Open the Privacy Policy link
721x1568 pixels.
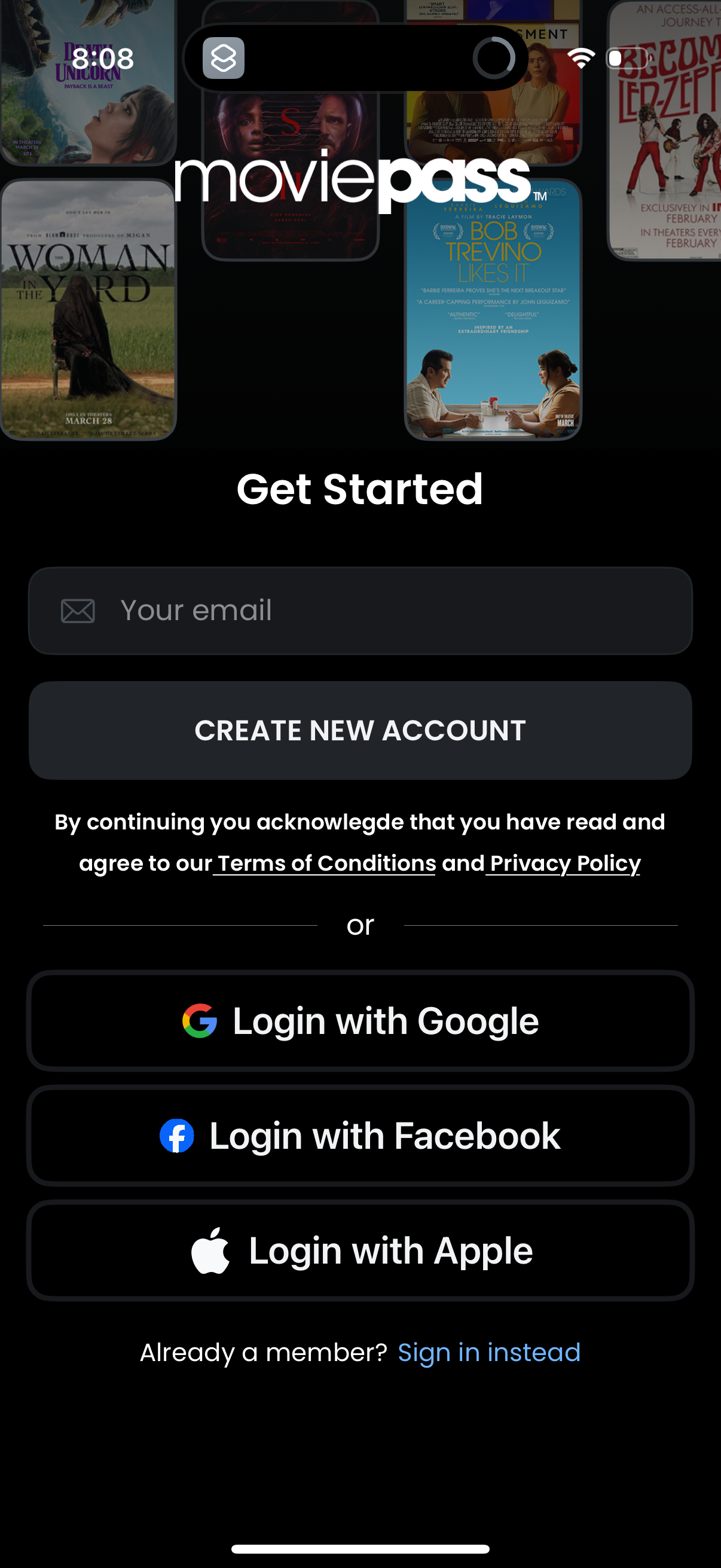[x=563, y=863]
